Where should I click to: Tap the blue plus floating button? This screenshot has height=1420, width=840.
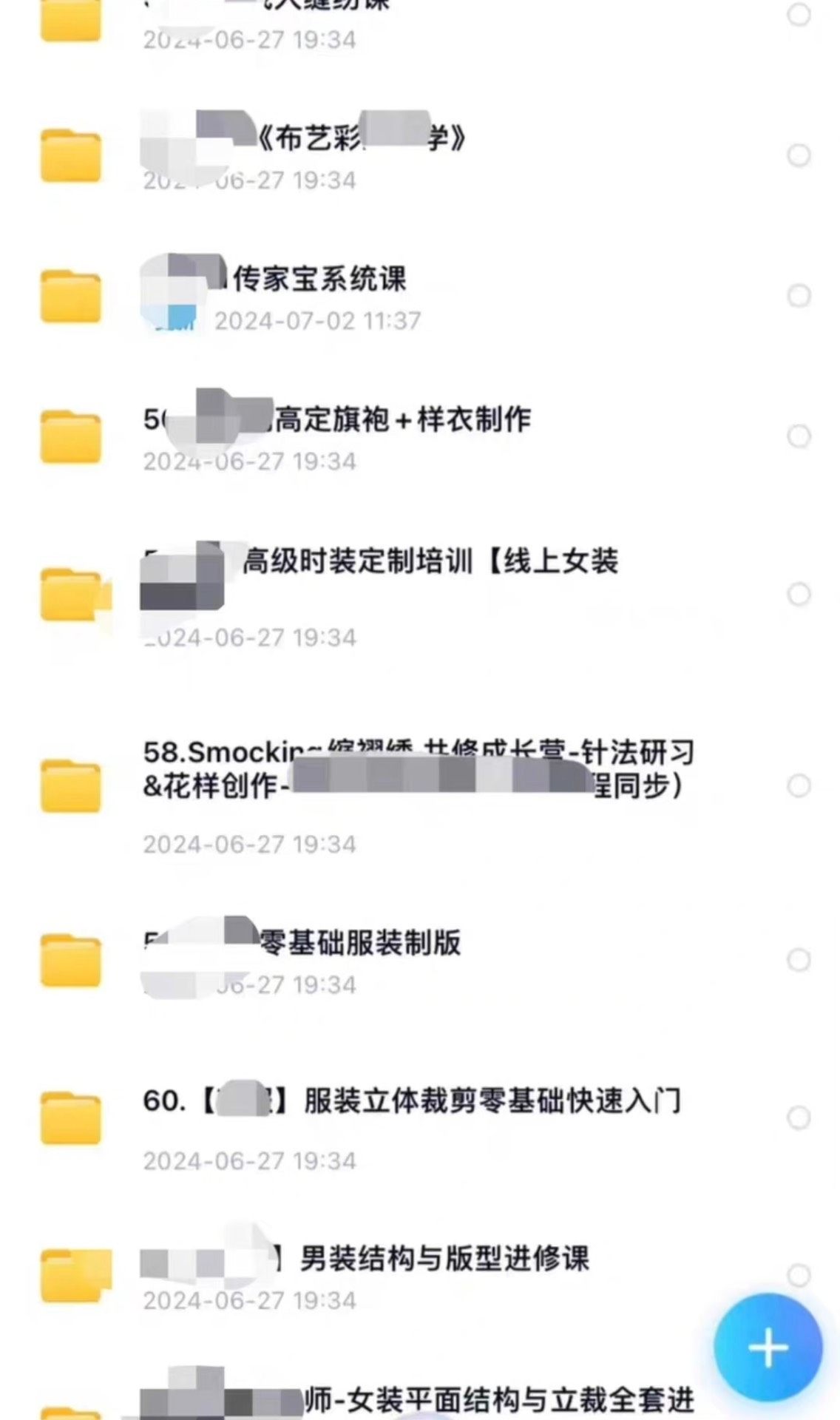[768, 1347]
